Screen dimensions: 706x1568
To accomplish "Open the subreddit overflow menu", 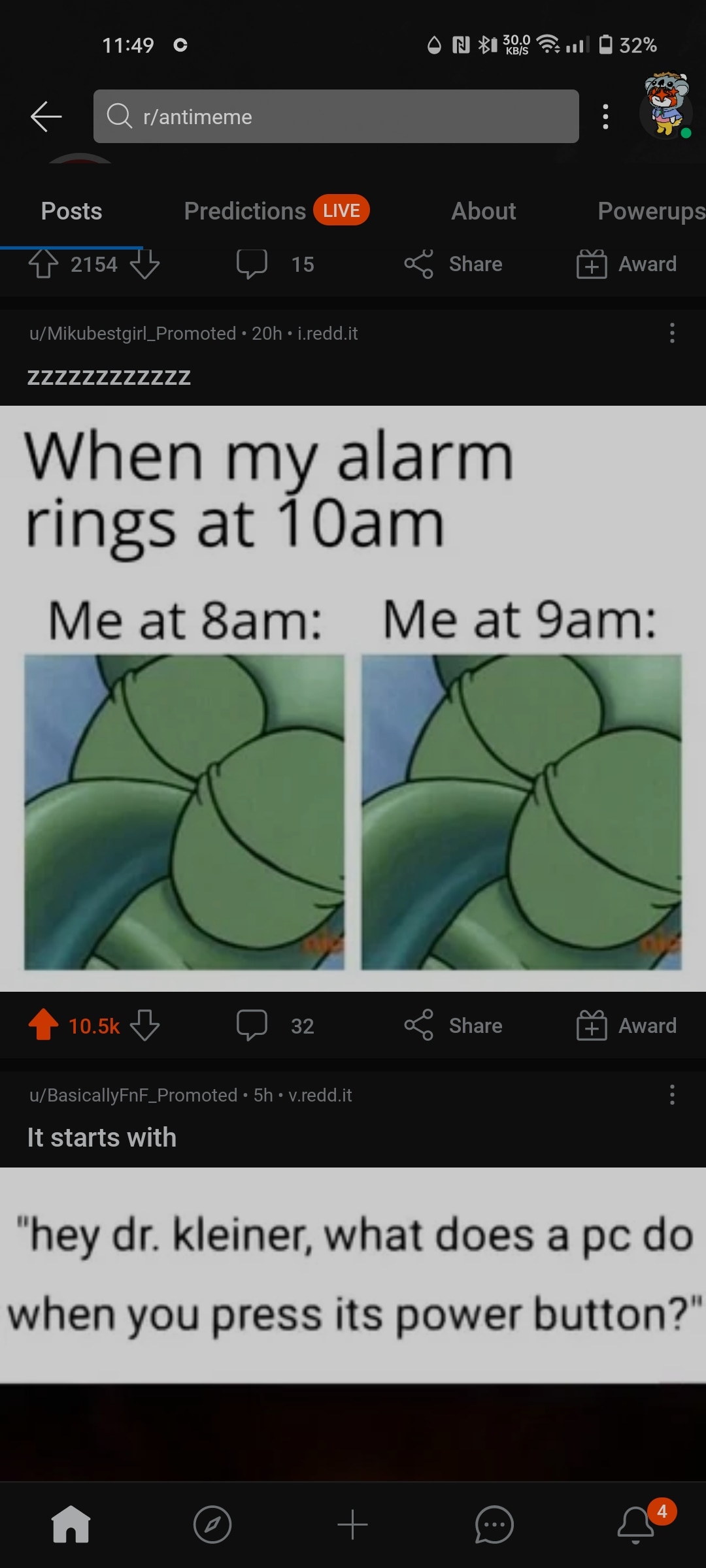I will (x=606, y=116).
